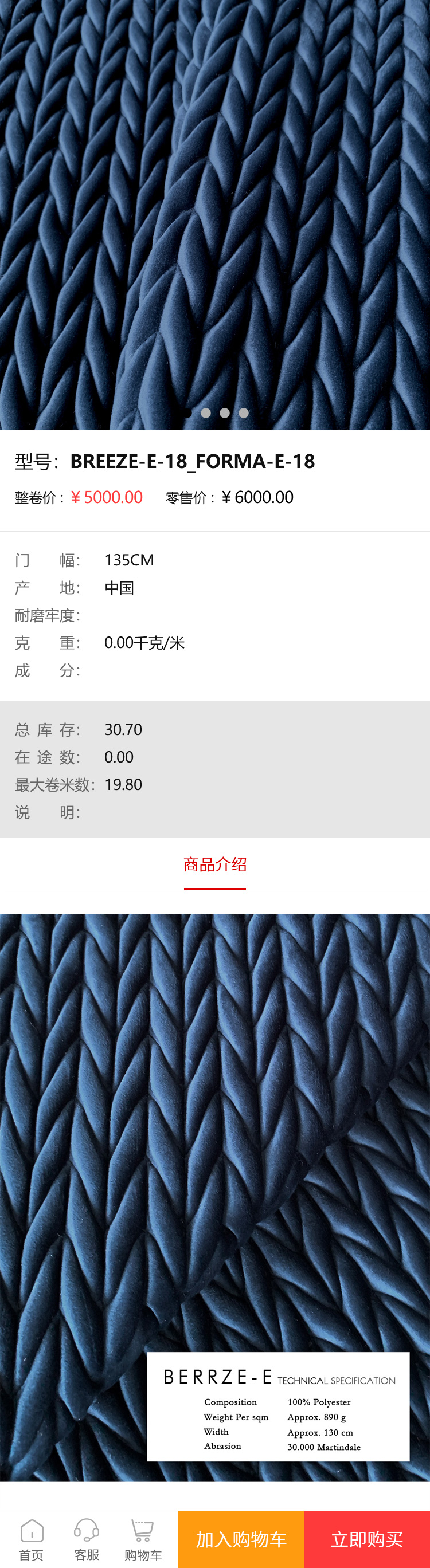Open the top fabric product photo
Screen dimensions: 430x1568
pyautogui.click(x=215, y=213)
